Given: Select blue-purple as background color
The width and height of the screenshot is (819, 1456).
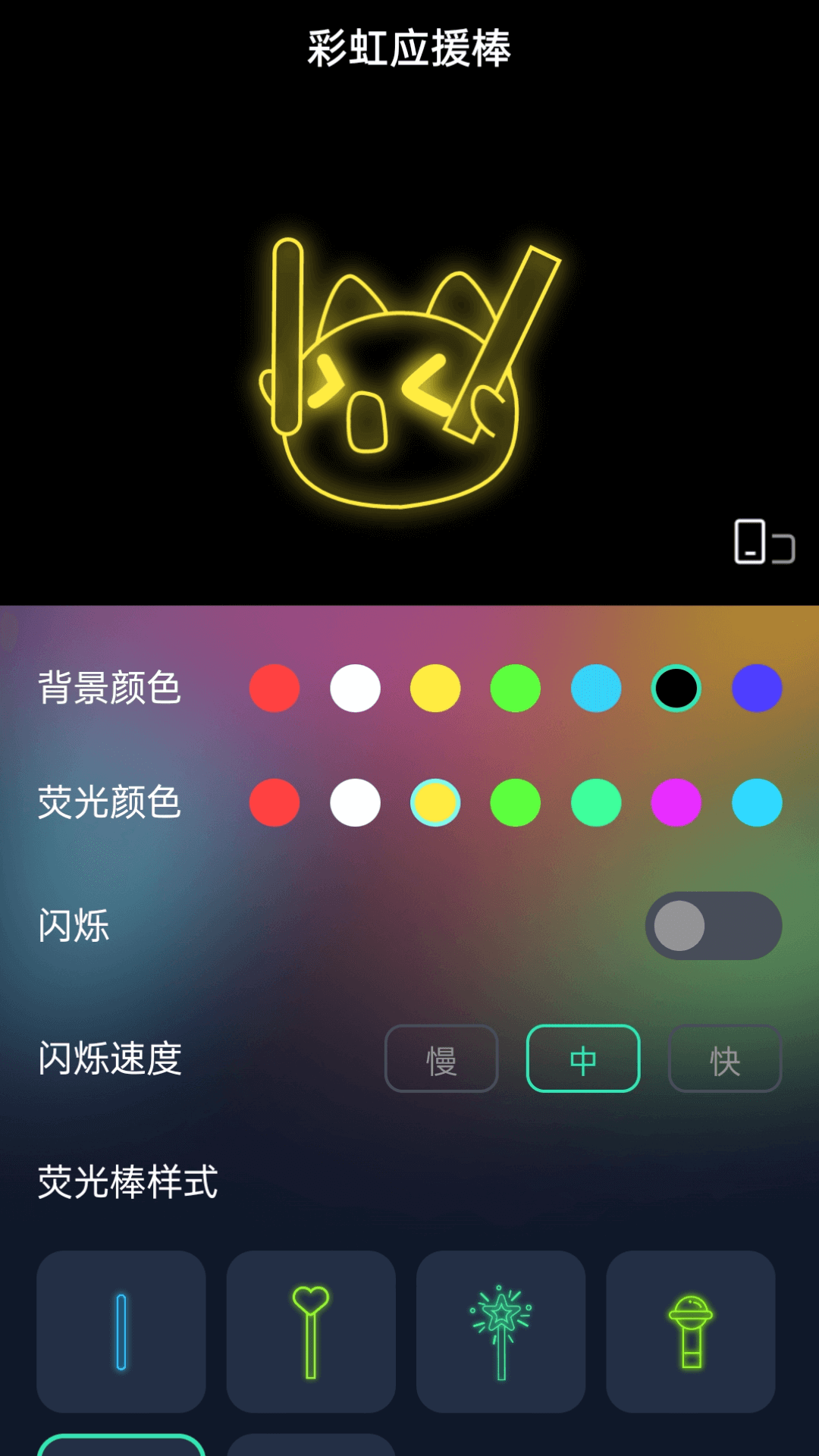Looking at the screenshot, I should (756, 688).
